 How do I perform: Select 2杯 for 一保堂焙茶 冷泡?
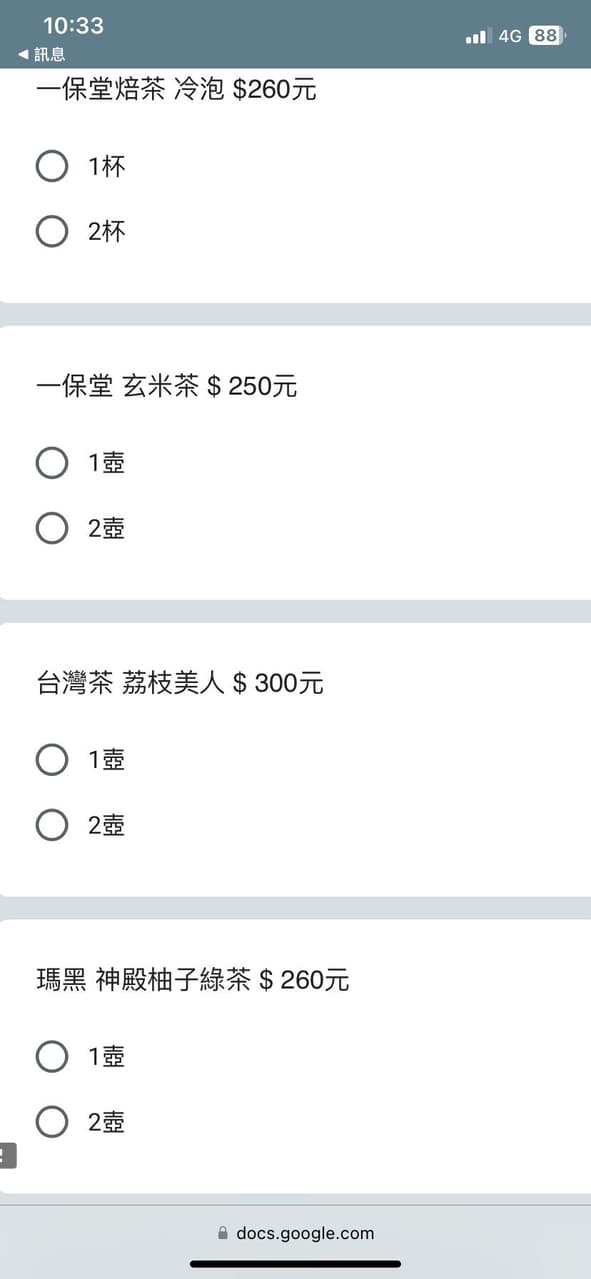tap(52, 231)
